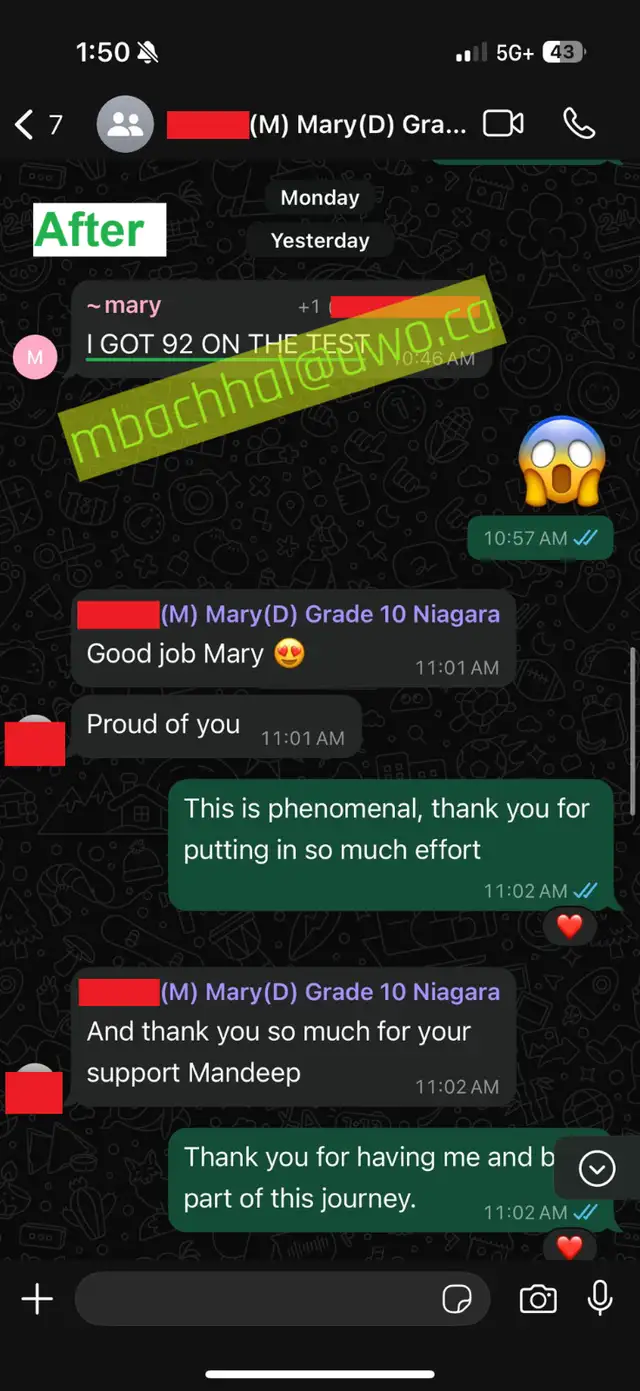Open the camera to send a photo
The width and height of the screenshot is (640, 1391).
[x=538, y=1299]
